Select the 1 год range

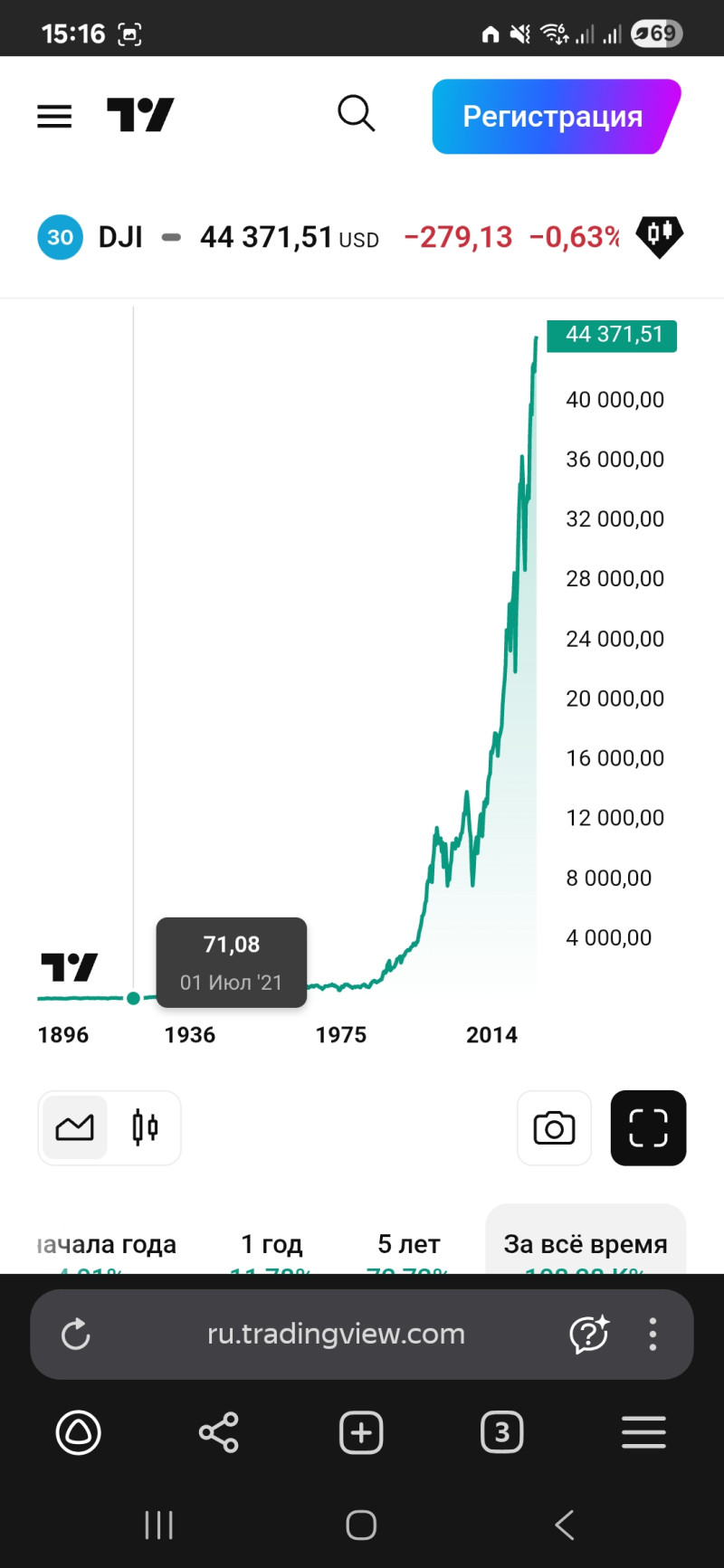tap(271, 1246)
